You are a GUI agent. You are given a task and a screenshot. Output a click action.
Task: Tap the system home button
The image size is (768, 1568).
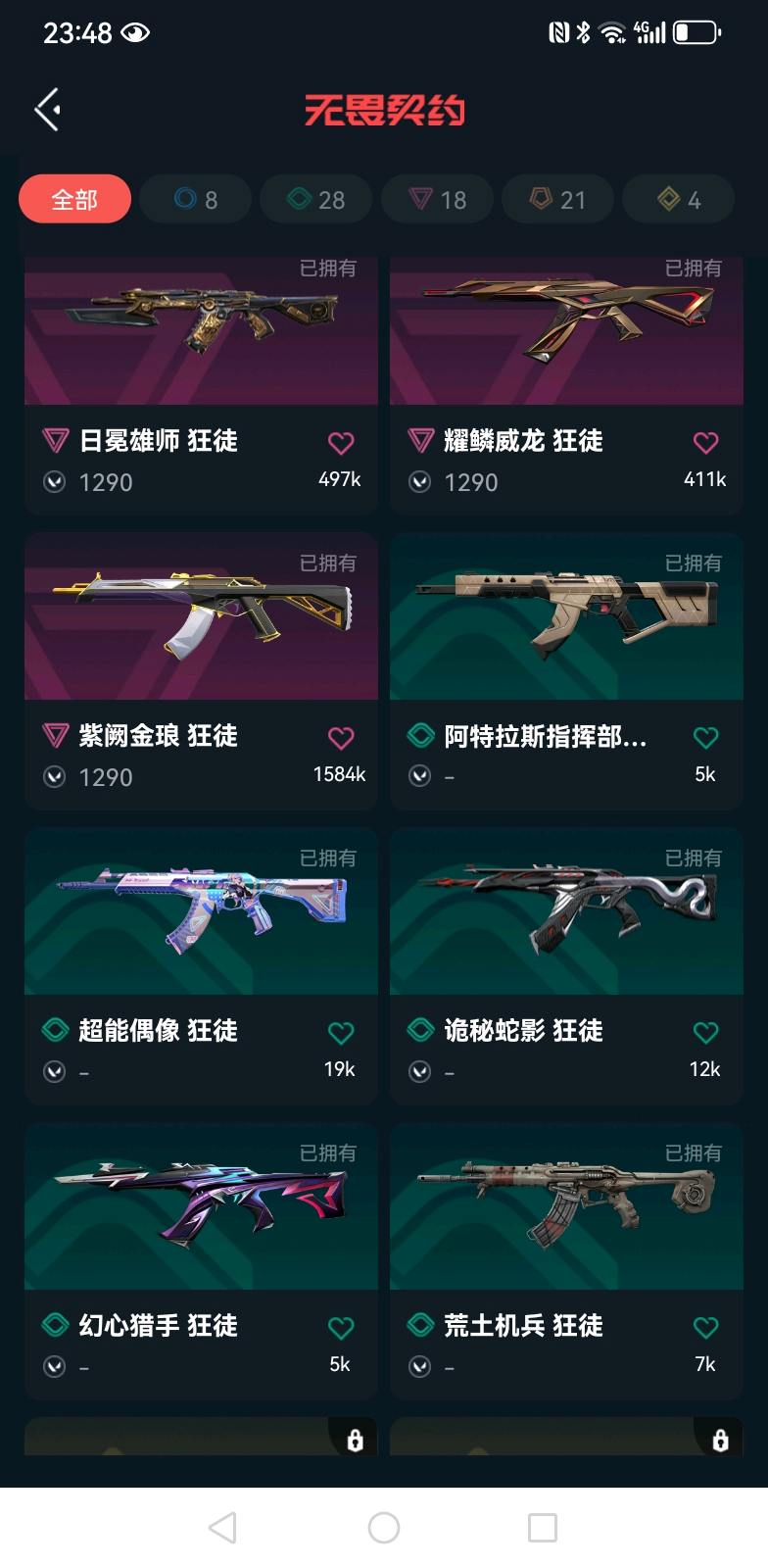coord(384,1527)
